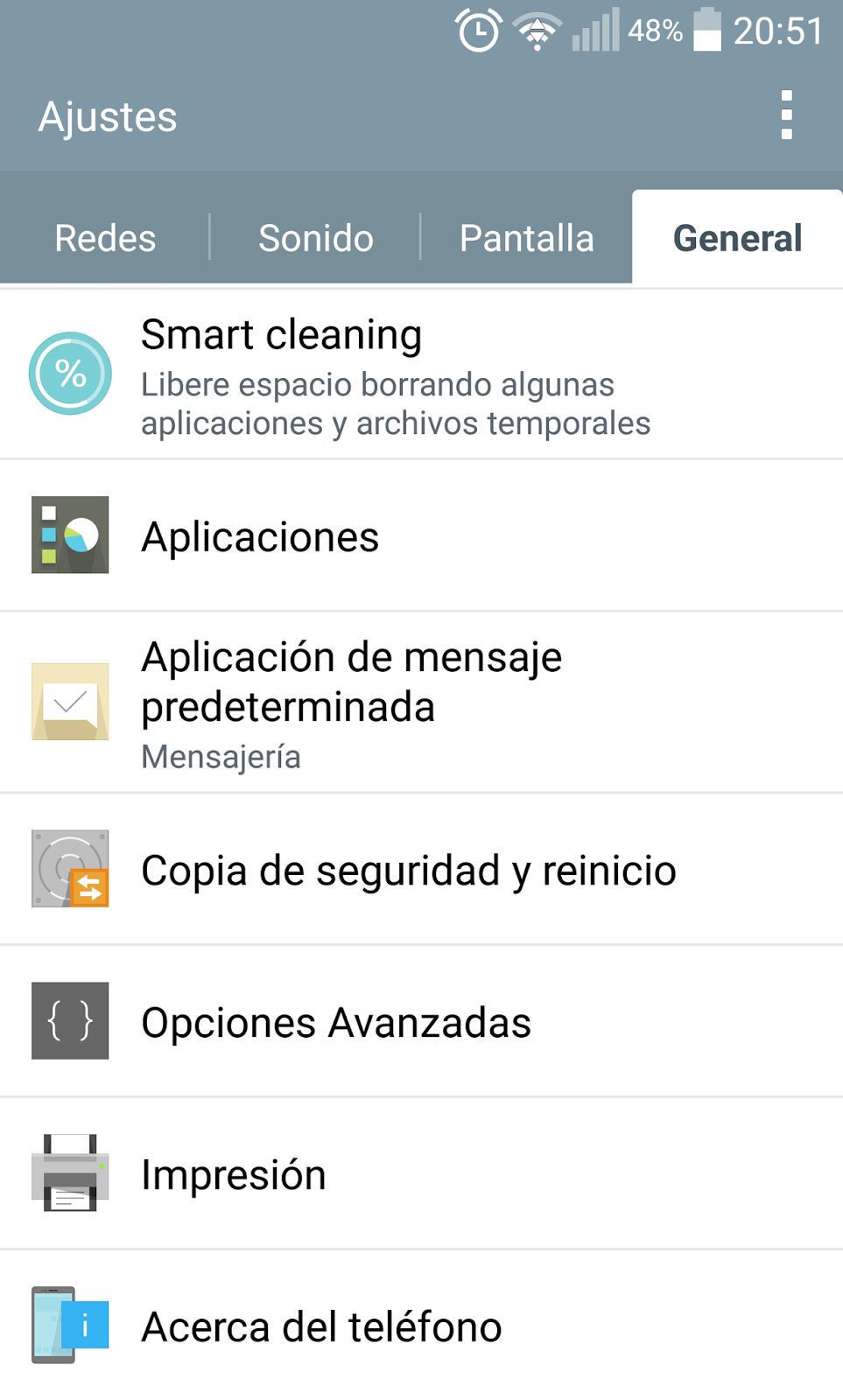
Task: Open the Aplicaciones row
Action: 420,535
